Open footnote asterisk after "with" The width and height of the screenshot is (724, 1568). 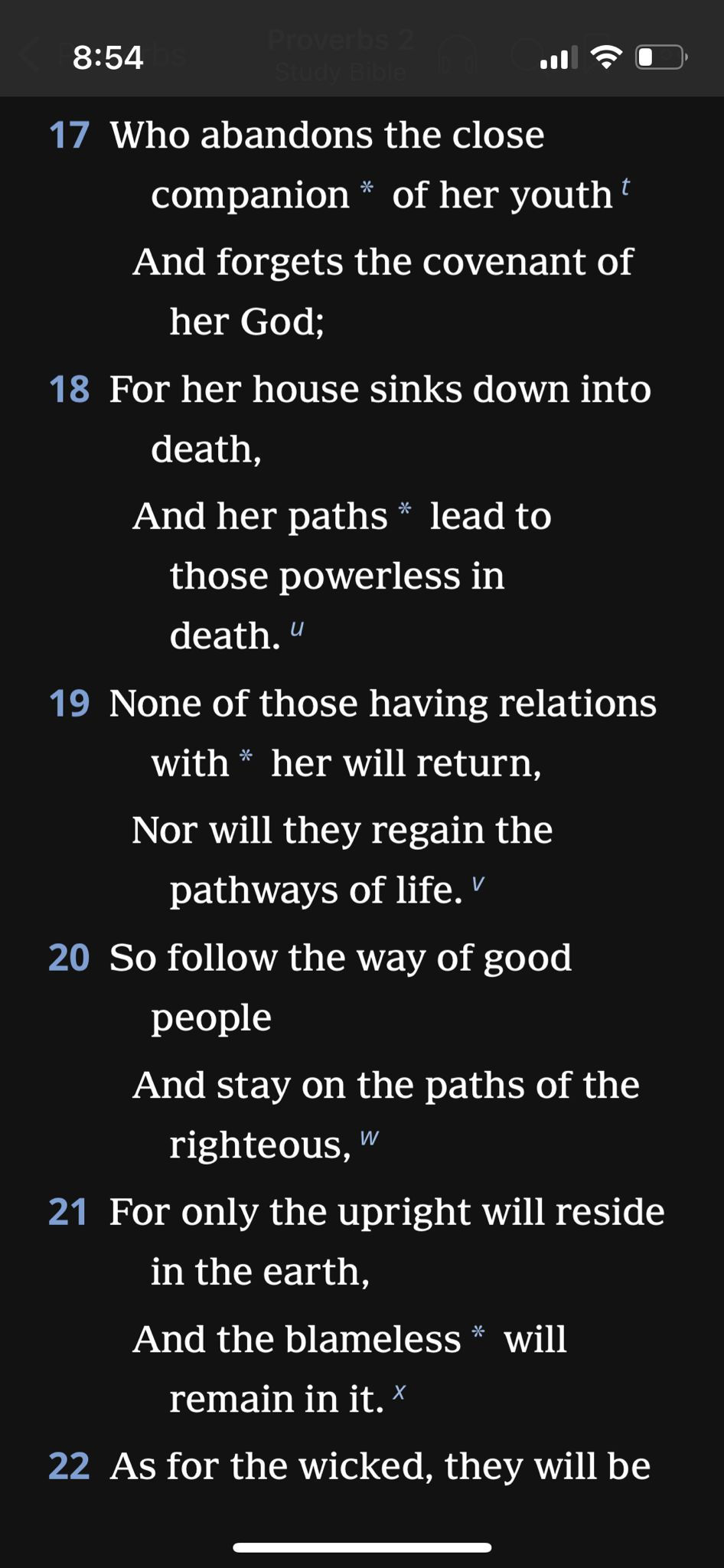point(246,756)
